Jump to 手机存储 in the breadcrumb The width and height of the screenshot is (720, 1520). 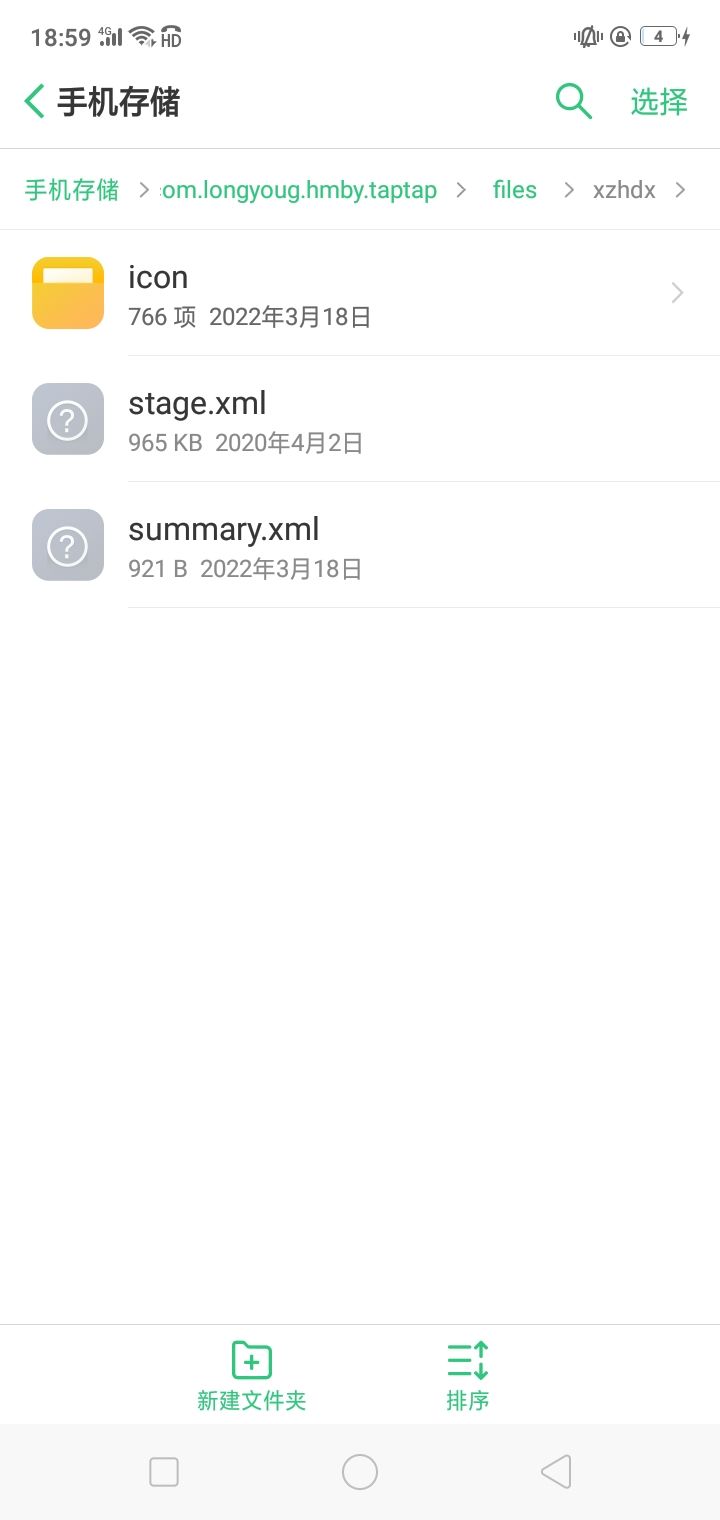point(72,190)
